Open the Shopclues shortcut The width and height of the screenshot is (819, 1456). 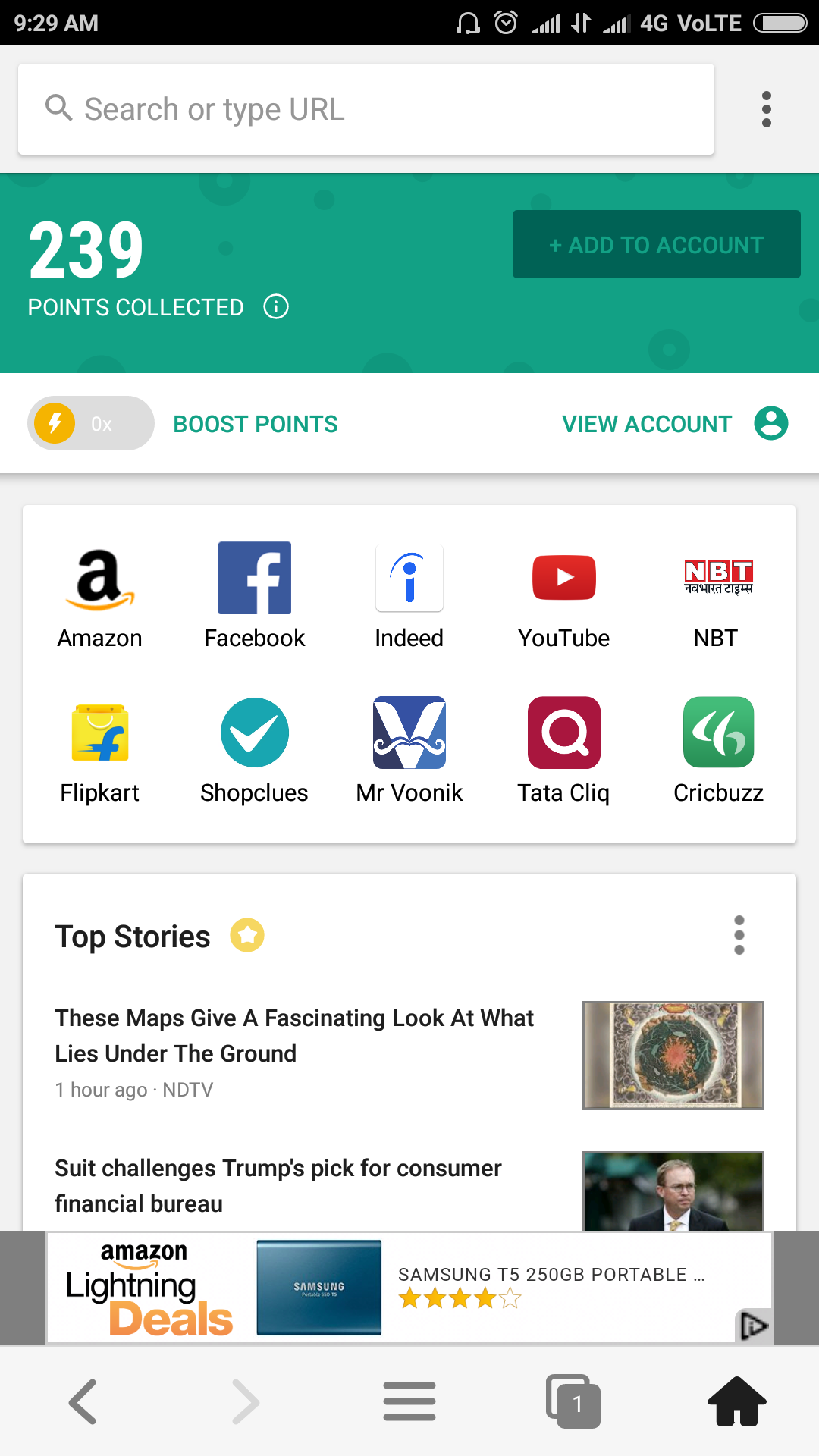click(255, 751)
